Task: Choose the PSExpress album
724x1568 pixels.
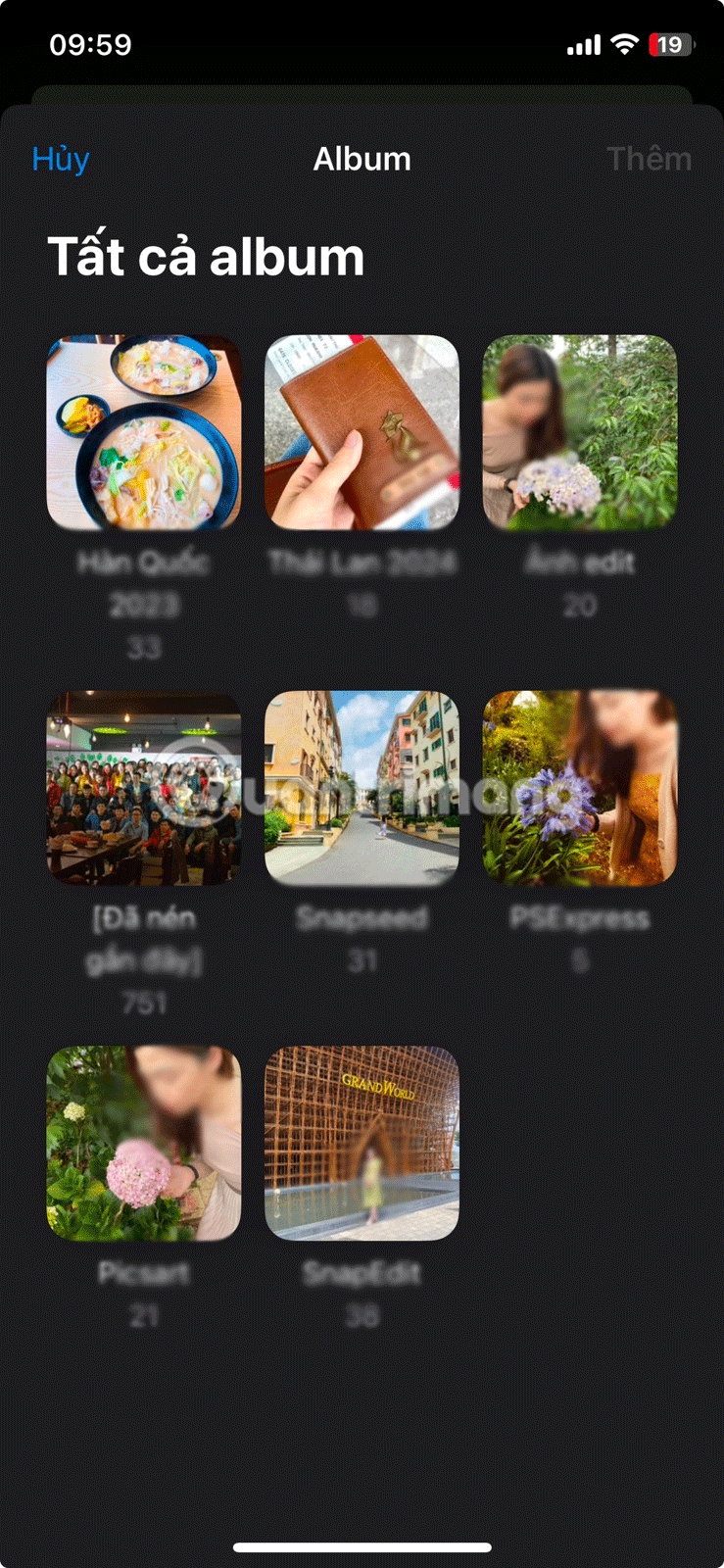Action: click(x=579, y=788)
